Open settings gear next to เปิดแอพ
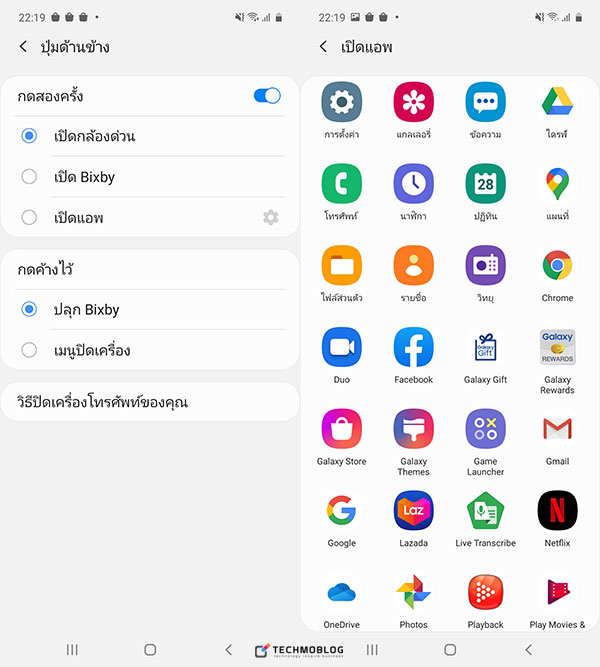Image resolution: width=600 pixels, height=667 pixels. click(270, 217)
